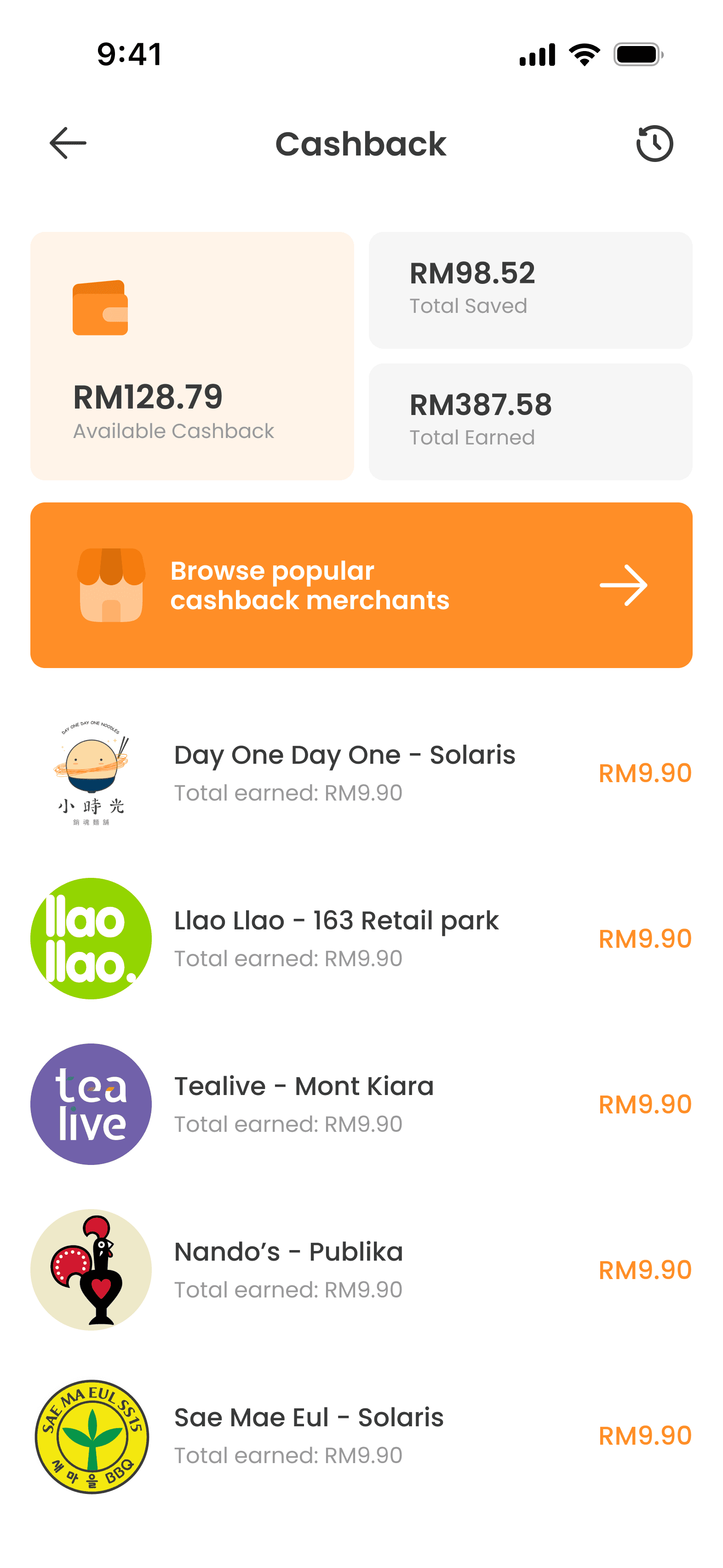Browse popular cashback merchants
This screenshot has height=1568, width=723.
(361, 585)
